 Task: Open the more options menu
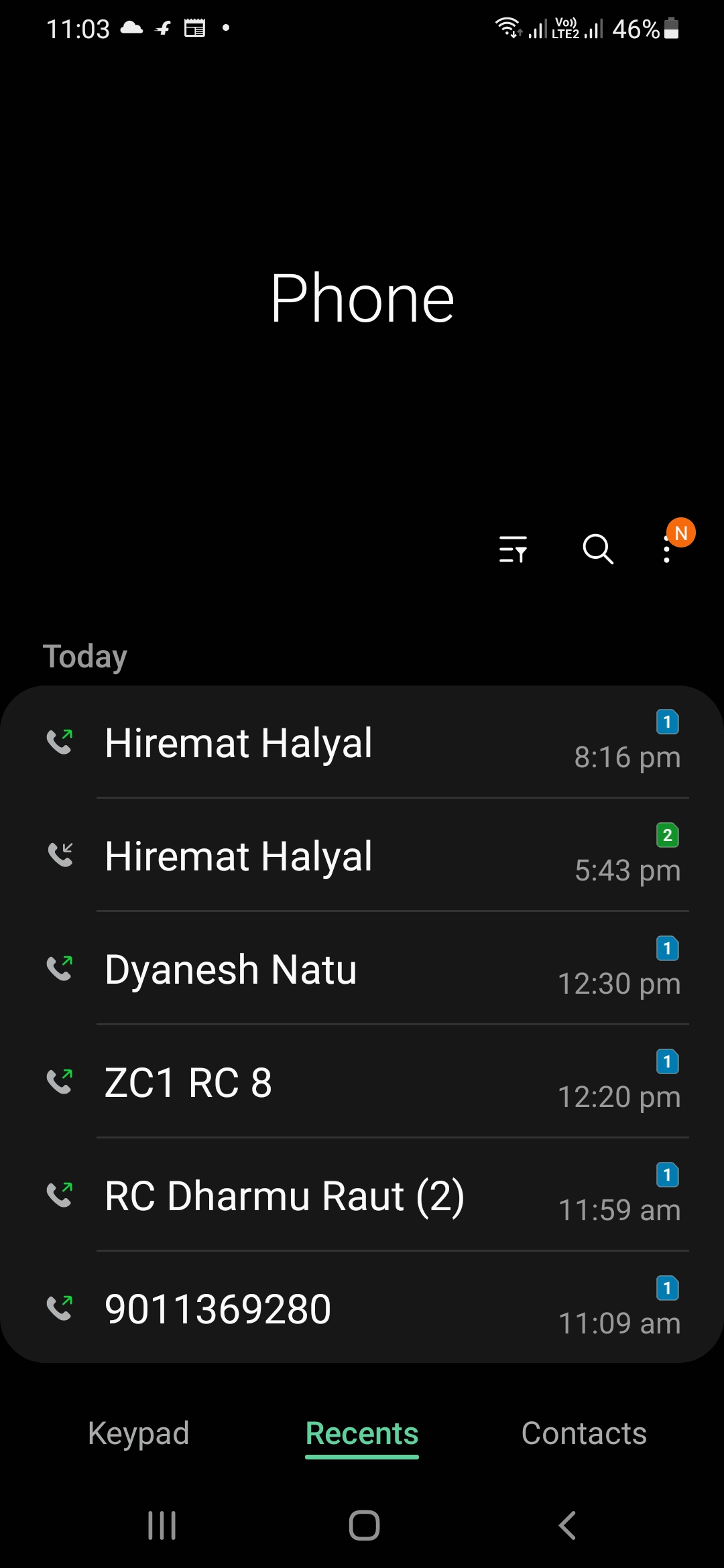(667, 549)
